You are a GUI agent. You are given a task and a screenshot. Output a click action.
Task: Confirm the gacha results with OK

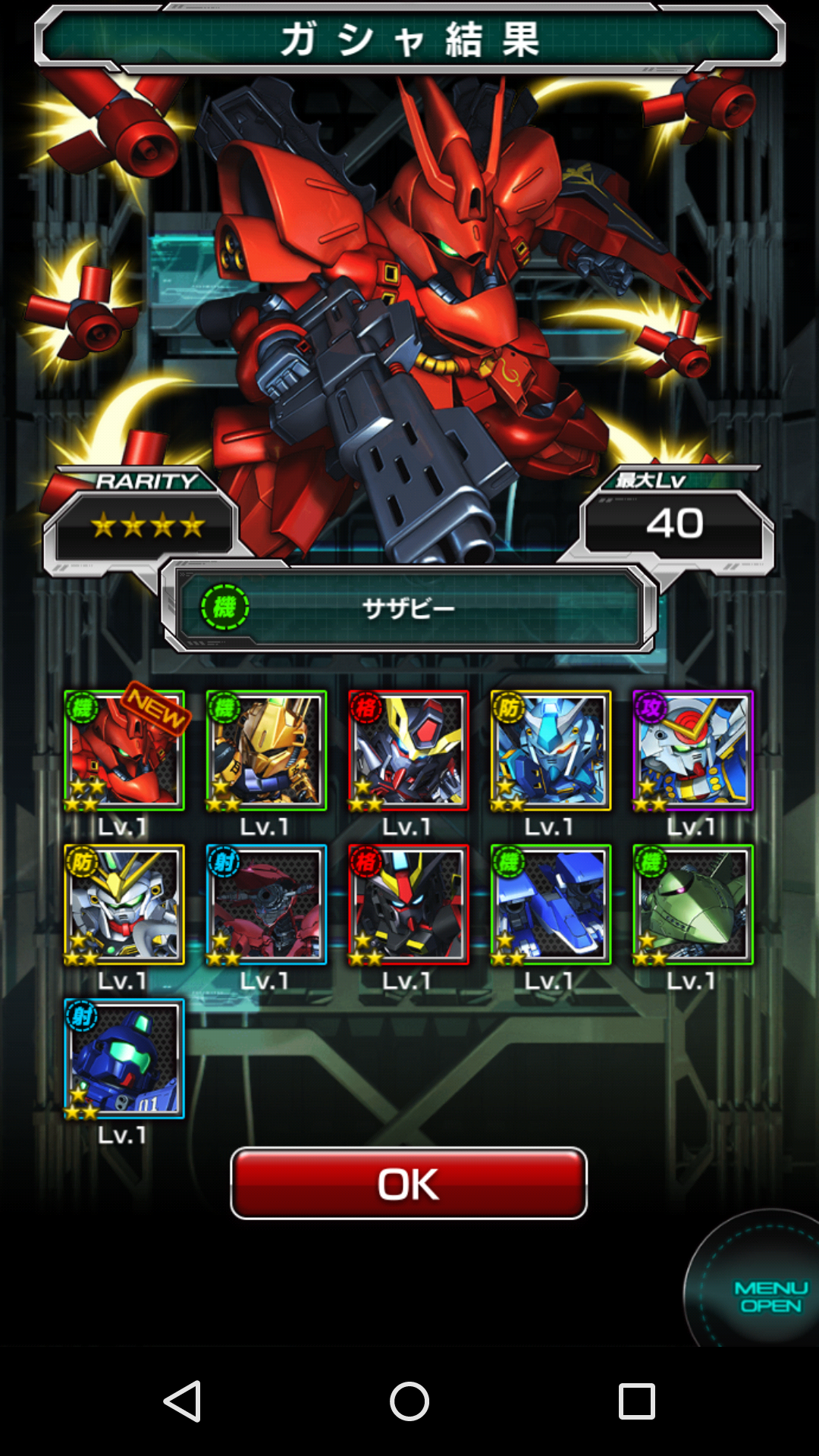pos(409,1183)
